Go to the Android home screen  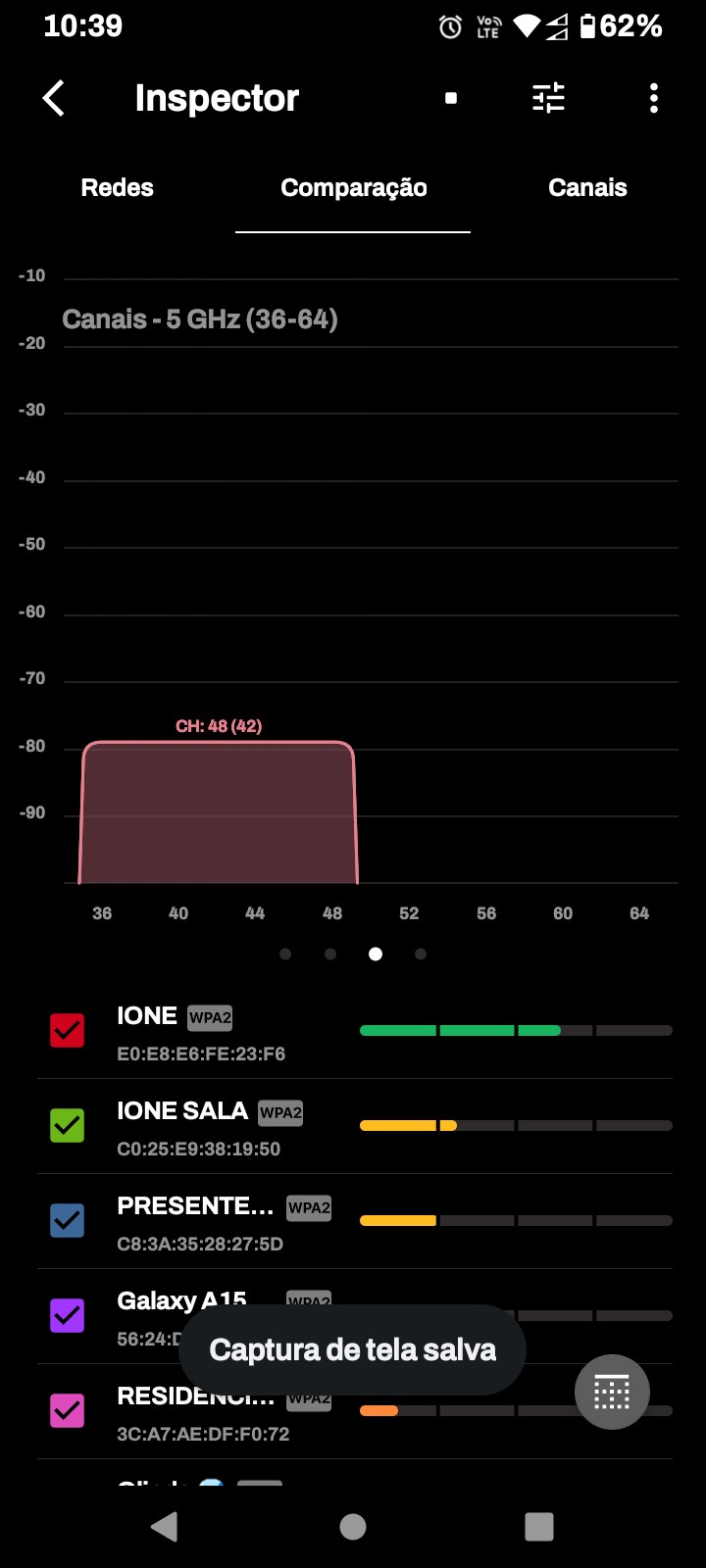[353, 1526]
